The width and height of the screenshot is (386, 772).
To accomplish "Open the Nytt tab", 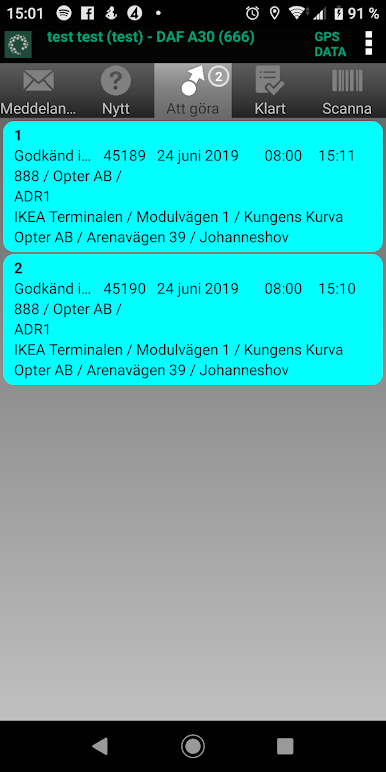I will (116, 91).
